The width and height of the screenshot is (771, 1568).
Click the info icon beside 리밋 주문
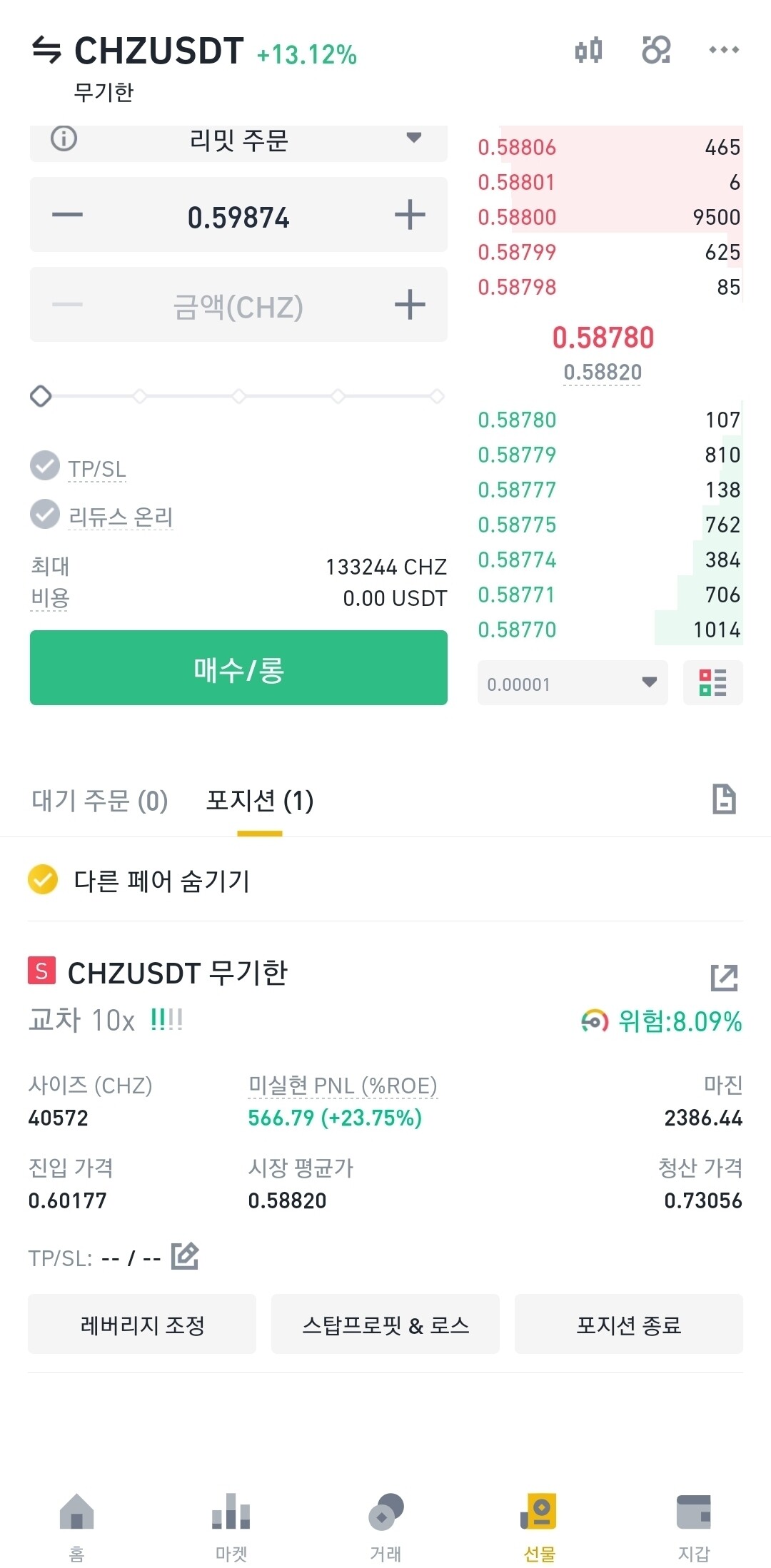click(x=64, y=140)
